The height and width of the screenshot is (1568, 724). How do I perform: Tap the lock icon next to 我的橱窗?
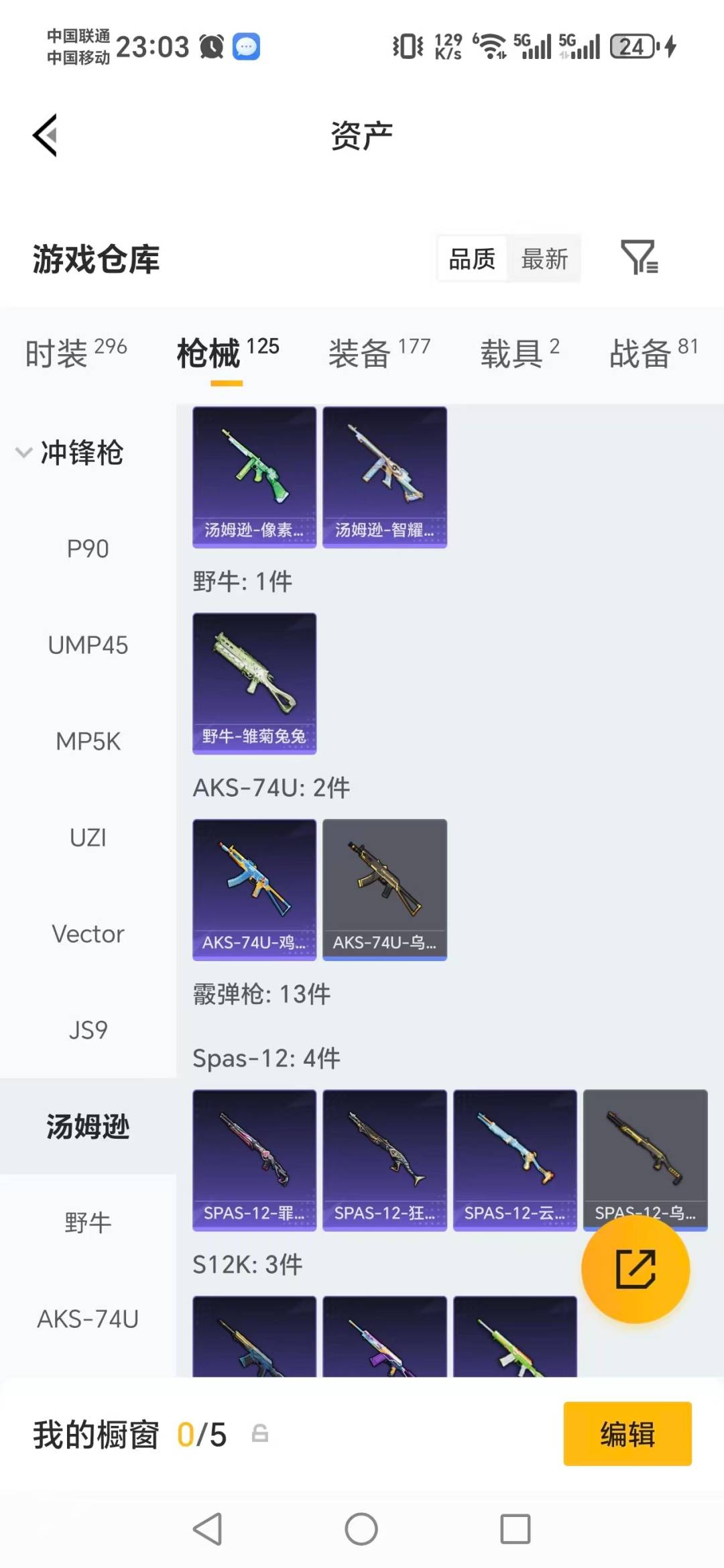pyautogui.click(x=260, y=1434)
